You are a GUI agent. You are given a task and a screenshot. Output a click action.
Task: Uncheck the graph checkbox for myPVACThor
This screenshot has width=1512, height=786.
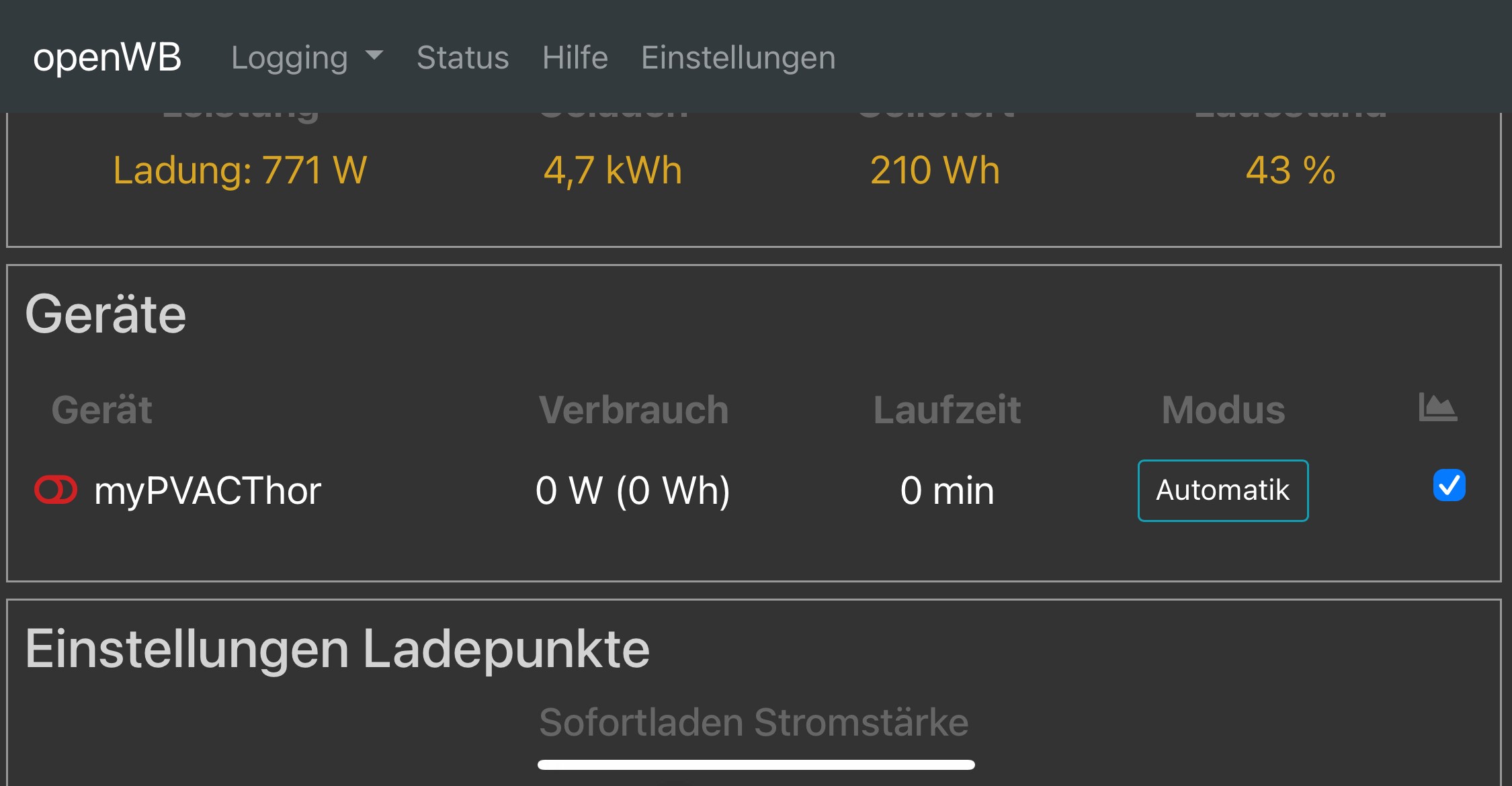click(x=1449, y=485)
